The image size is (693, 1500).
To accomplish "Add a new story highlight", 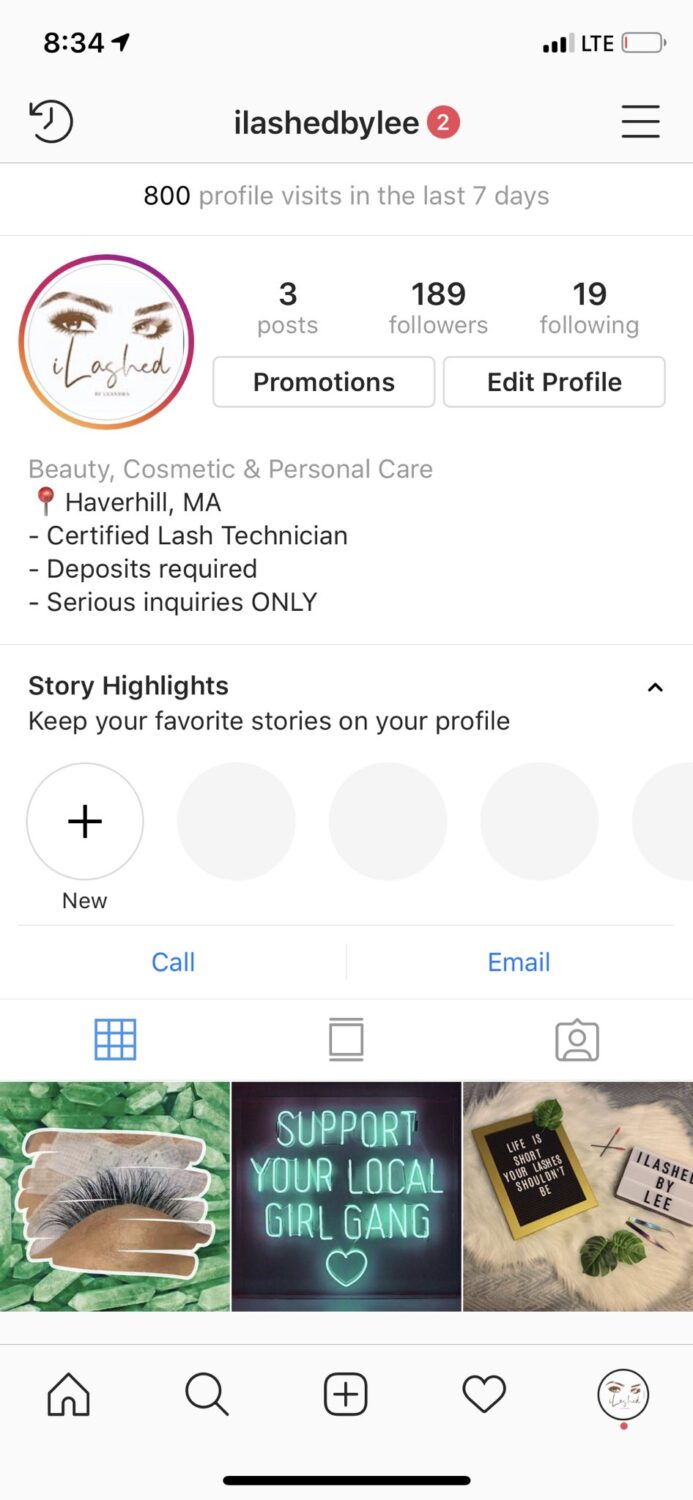I will (x=85, y=822).
